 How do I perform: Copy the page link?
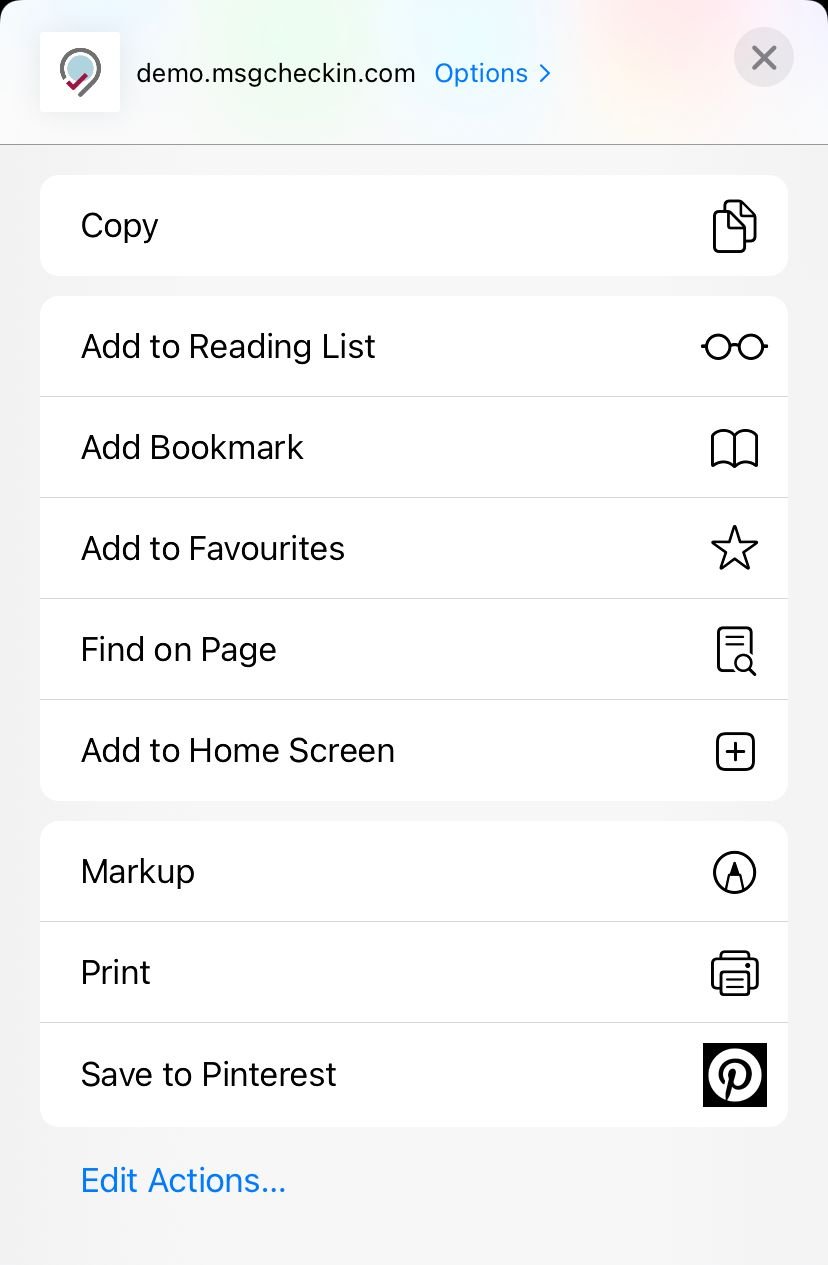coord(414,226)
